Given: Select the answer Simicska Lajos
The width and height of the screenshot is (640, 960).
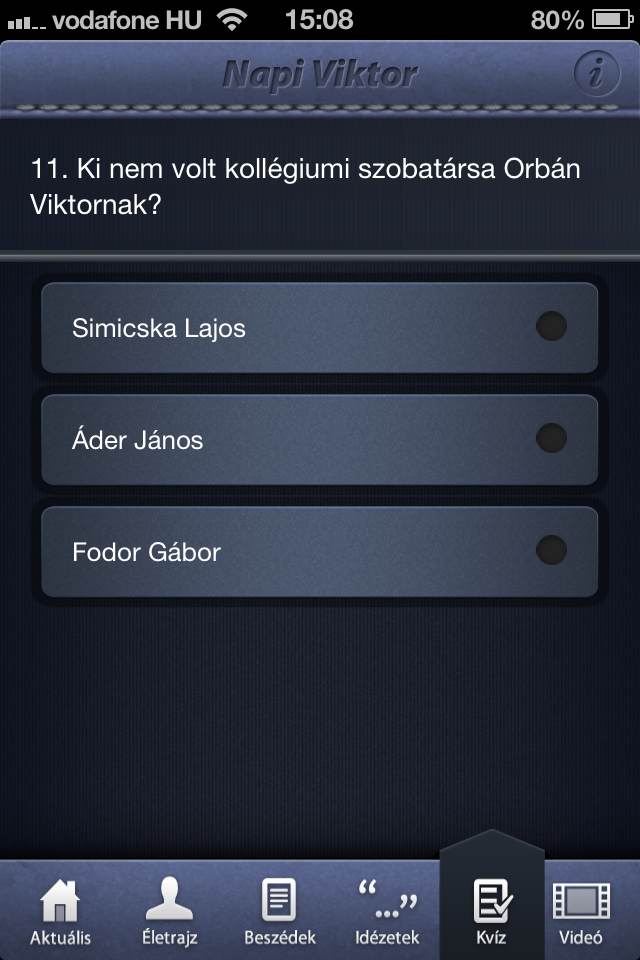Looking at the screenshot, I should 319,328.
